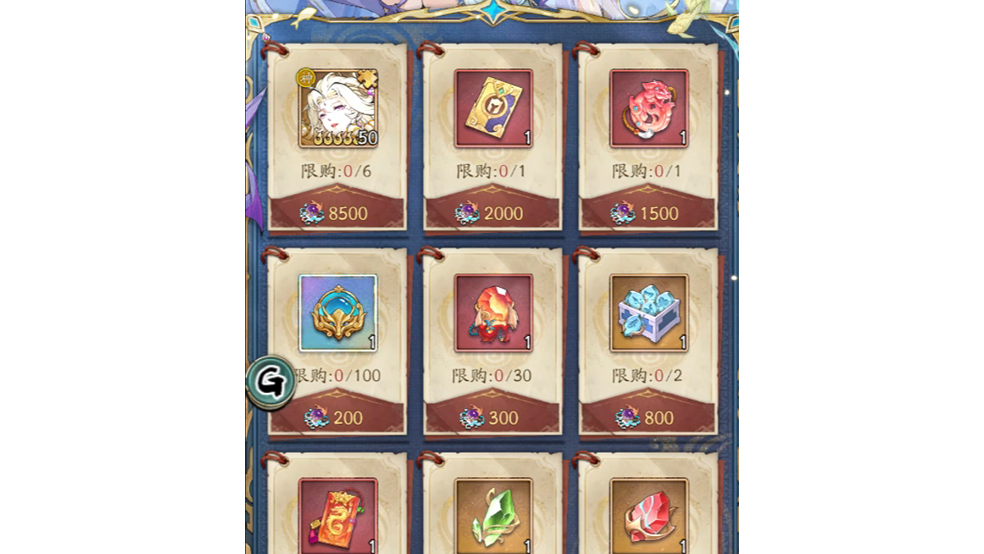984x554 pixels.
Task: Open the red gemstone item card
Action: 648,515
